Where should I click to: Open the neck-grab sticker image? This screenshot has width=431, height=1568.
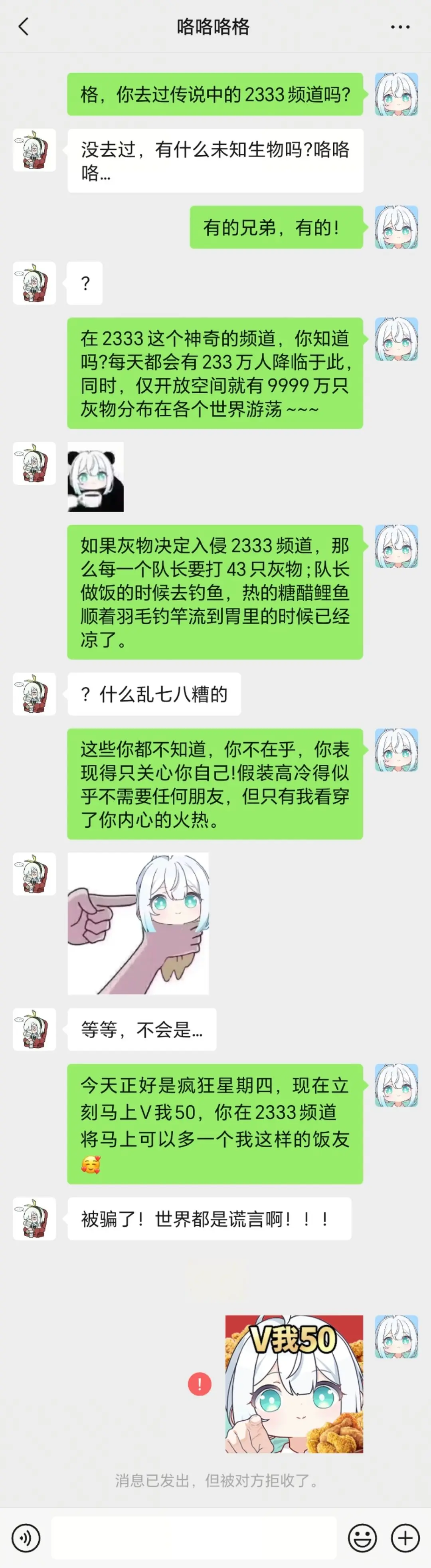tap(138, 923)
